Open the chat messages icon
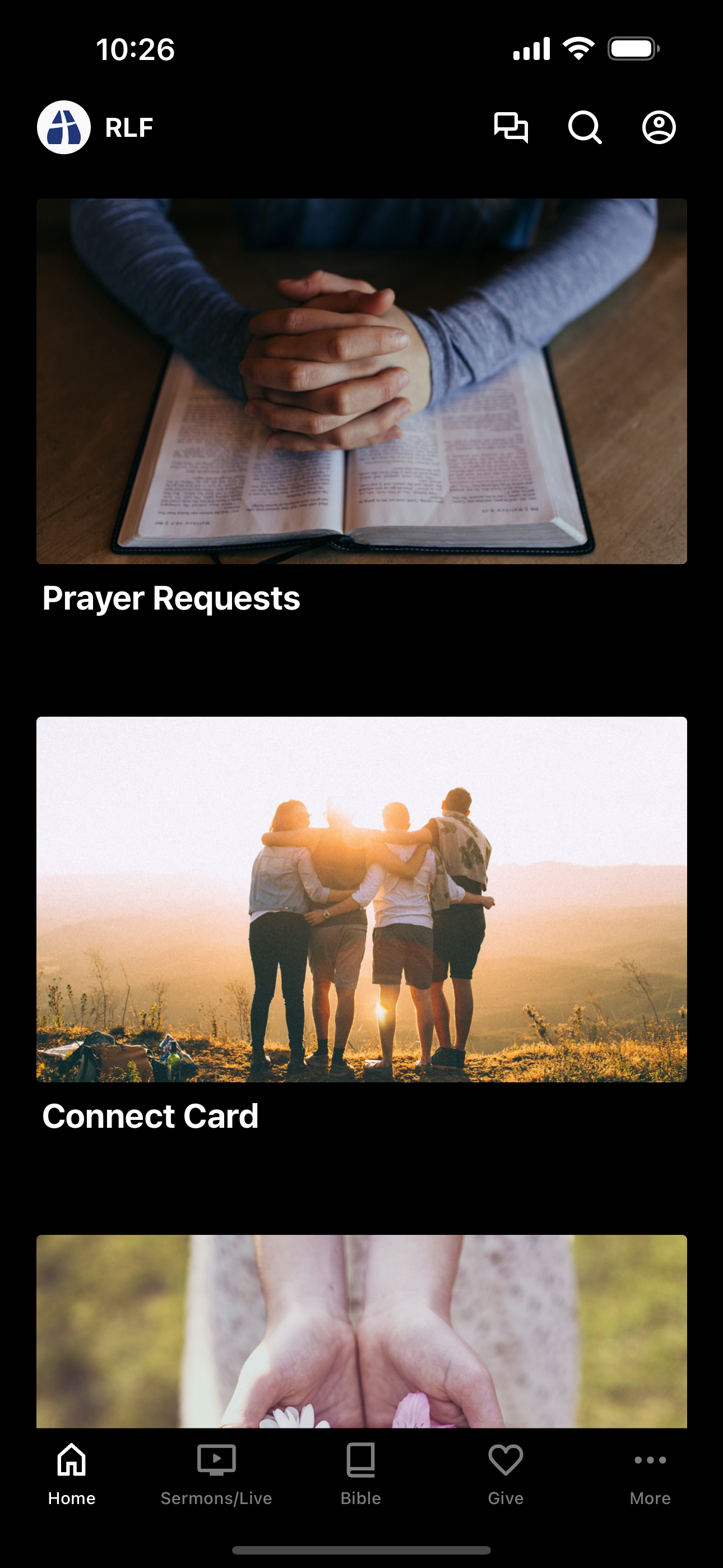Image resolution: width=723 pixels, height=1568 pixels. click(x=510, y=127)
